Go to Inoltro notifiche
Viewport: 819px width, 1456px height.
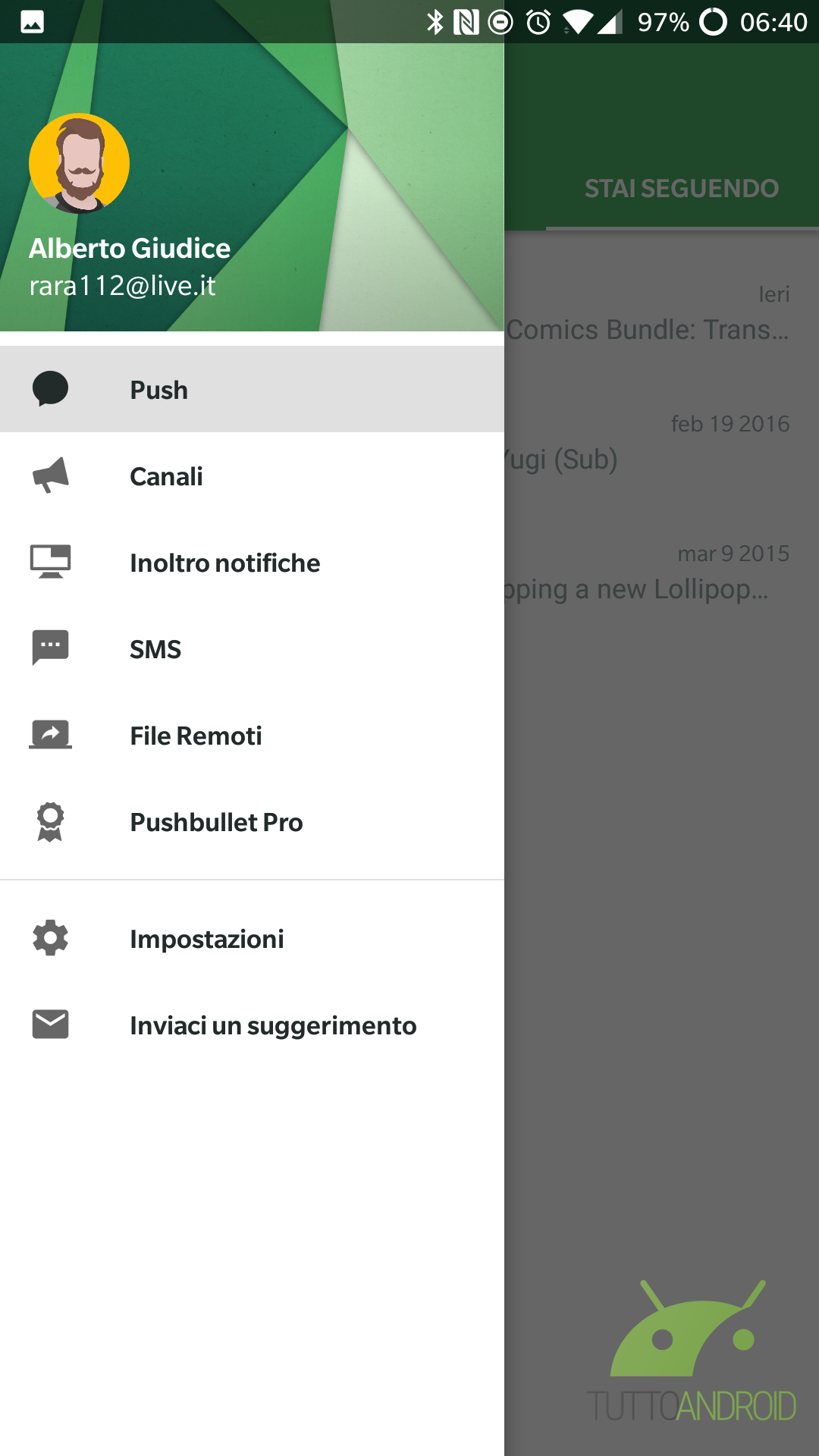point(252,563)
